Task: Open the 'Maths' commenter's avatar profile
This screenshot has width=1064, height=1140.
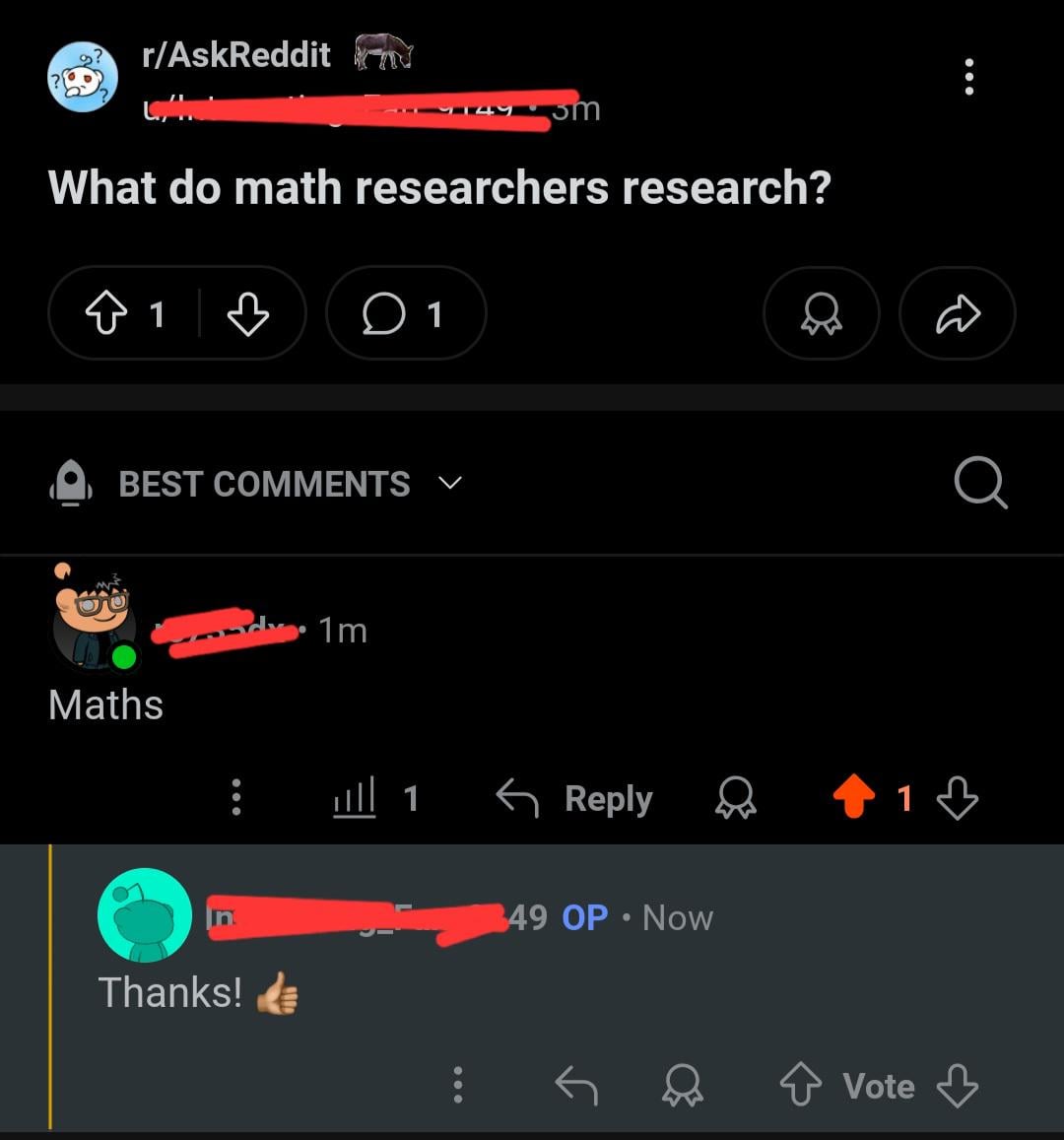Action: click(96, 620)
